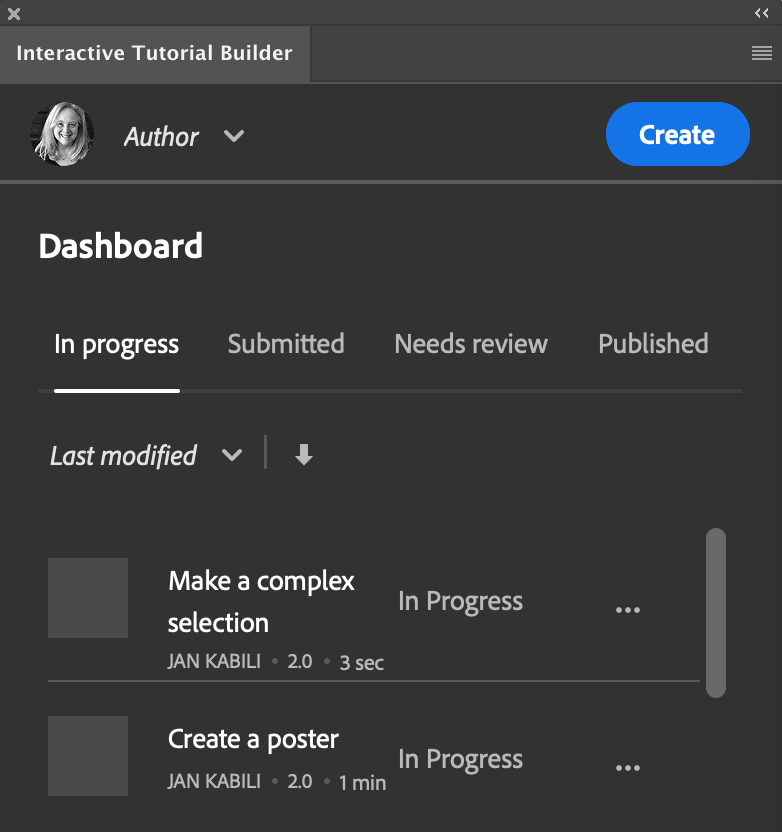Expand the Author role dropdown
Screen dimensions: 782x832
[x=234, y=136]
